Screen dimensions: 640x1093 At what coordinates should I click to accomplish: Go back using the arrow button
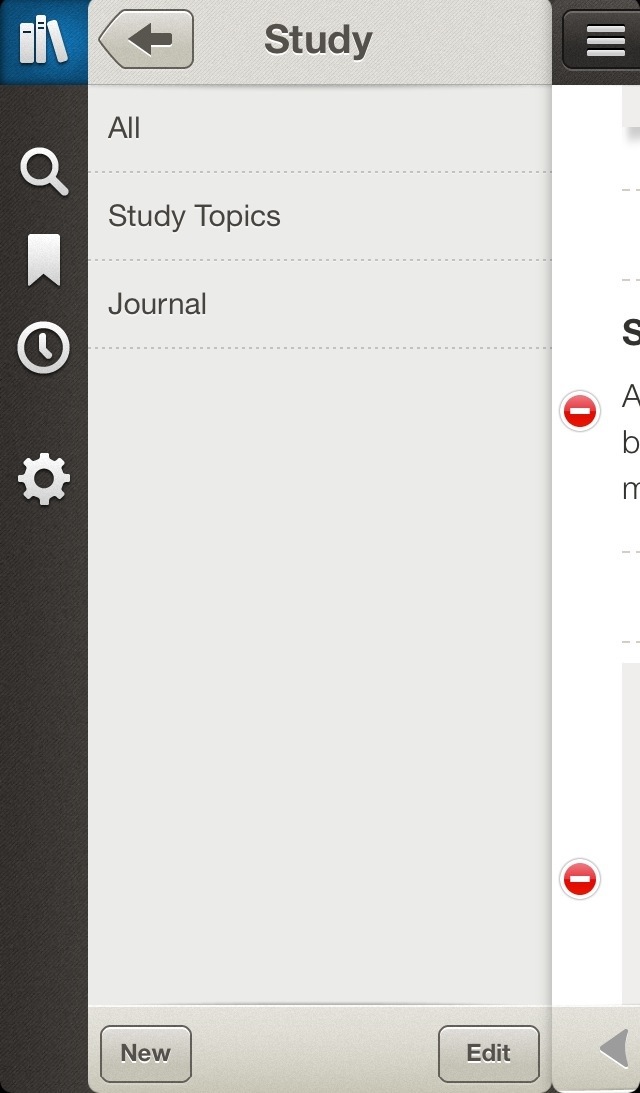click(x=146, y=40)
